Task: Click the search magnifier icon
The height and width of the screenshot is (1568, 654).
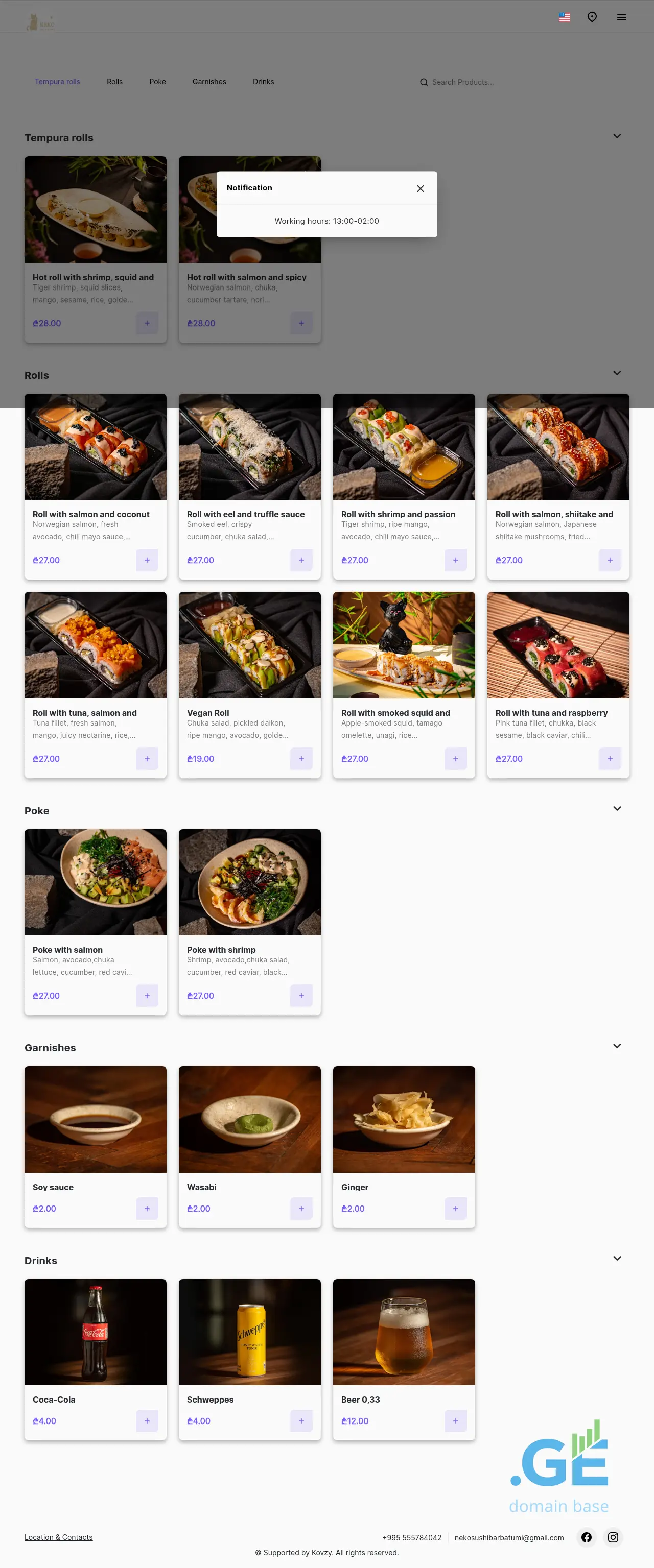Action: point(424,82)
